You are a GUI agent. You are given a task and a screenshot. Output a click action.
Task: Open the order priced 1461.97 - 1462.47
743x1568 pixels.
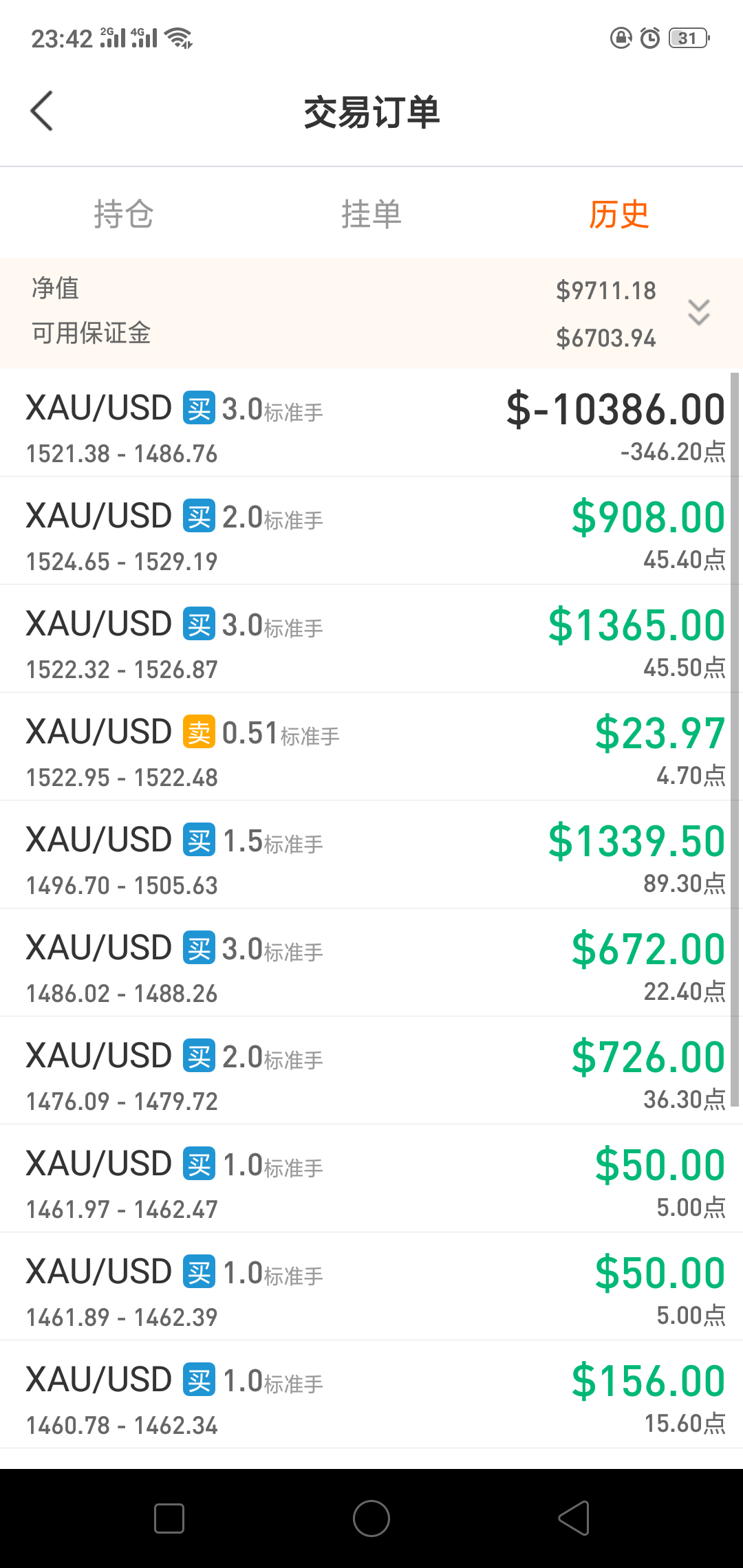371,1179
